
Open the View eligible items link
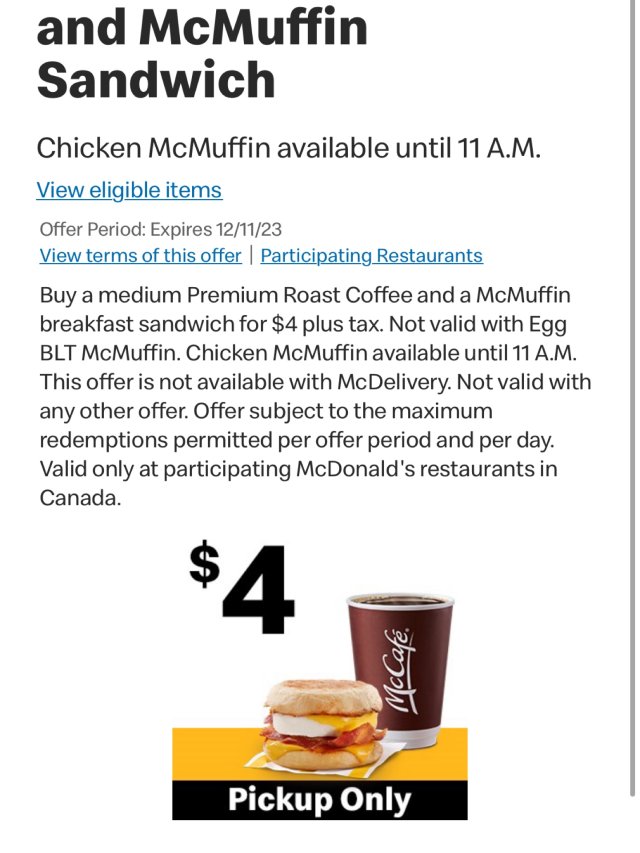(x=129, y=190)
